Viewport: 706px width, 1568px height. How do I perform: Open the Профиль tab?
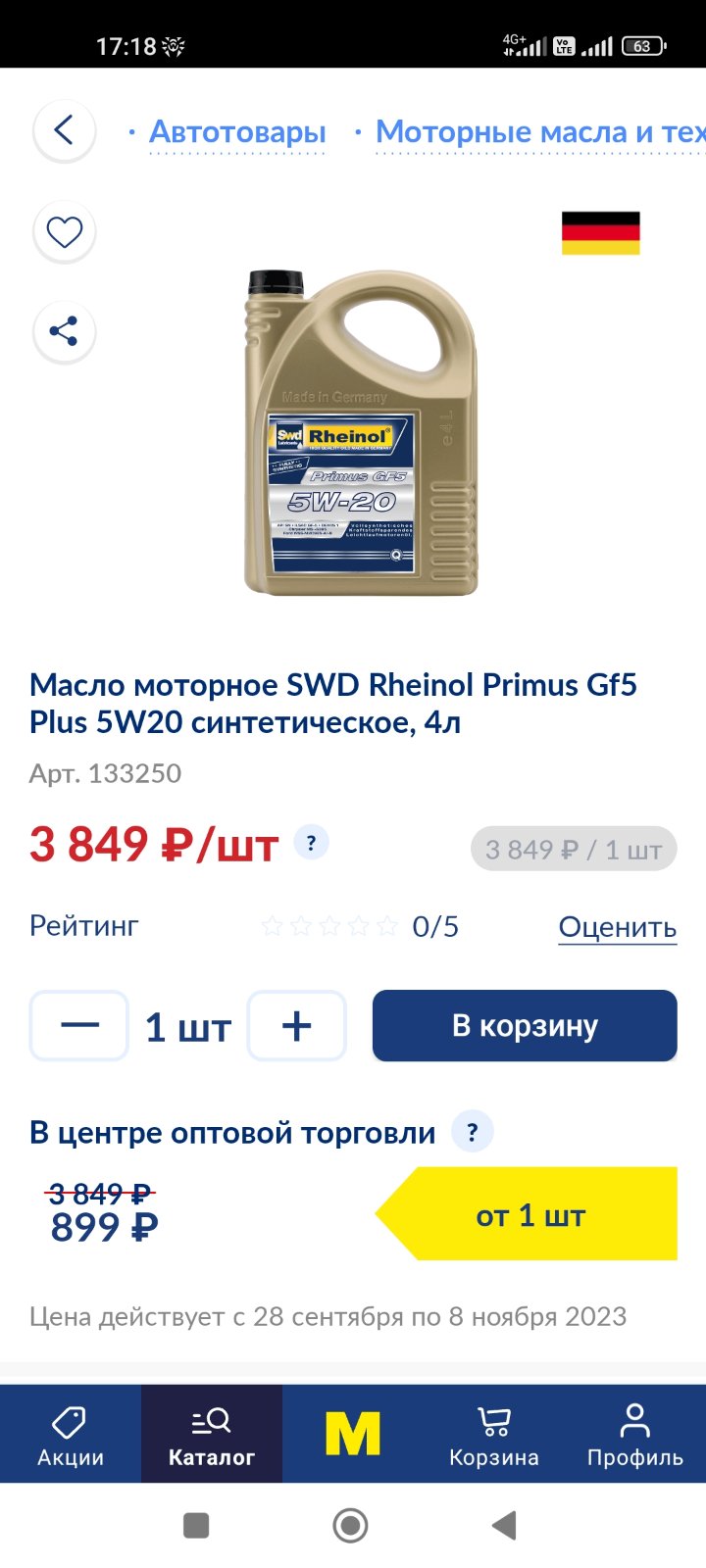[x=635, y=1434]
